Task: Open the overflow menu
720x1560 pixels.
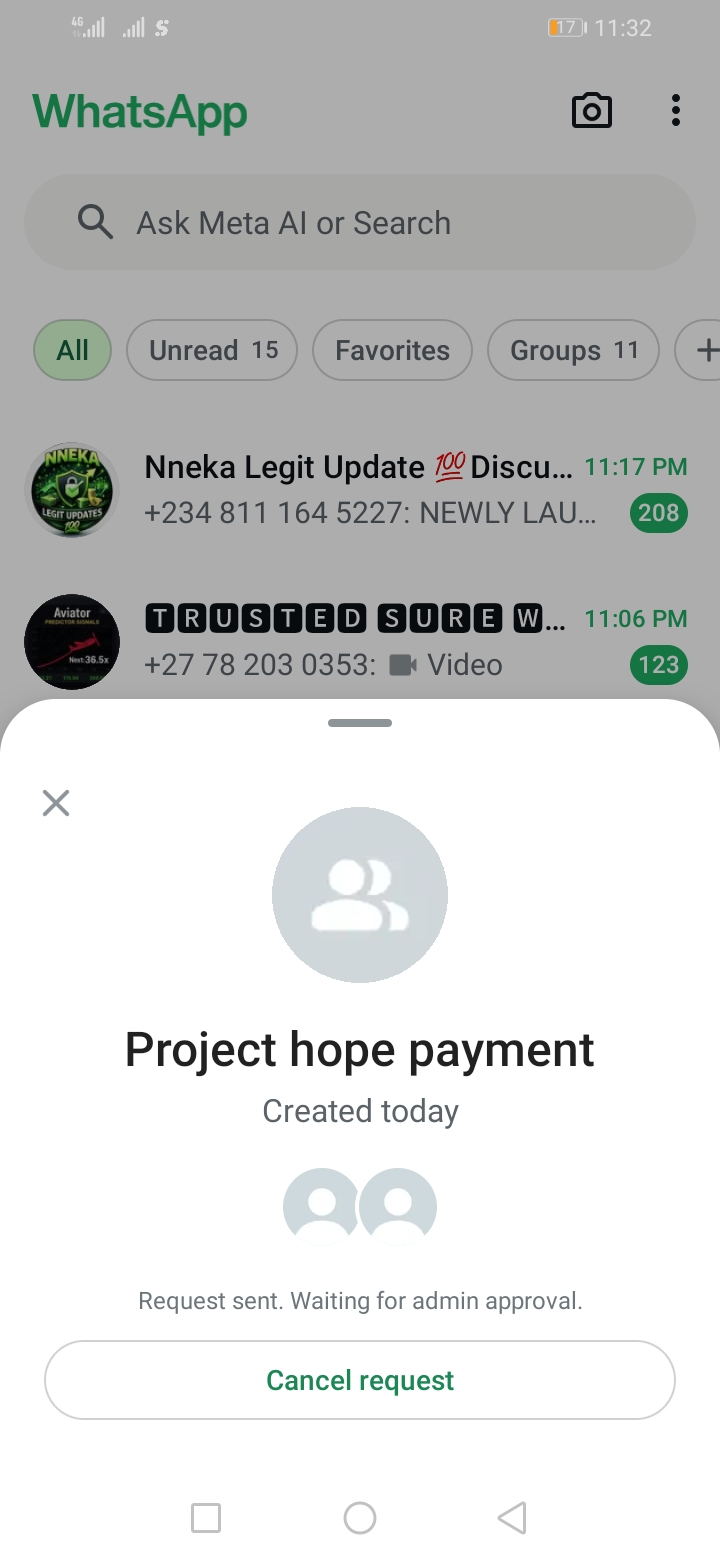Action: pos(676,110)
